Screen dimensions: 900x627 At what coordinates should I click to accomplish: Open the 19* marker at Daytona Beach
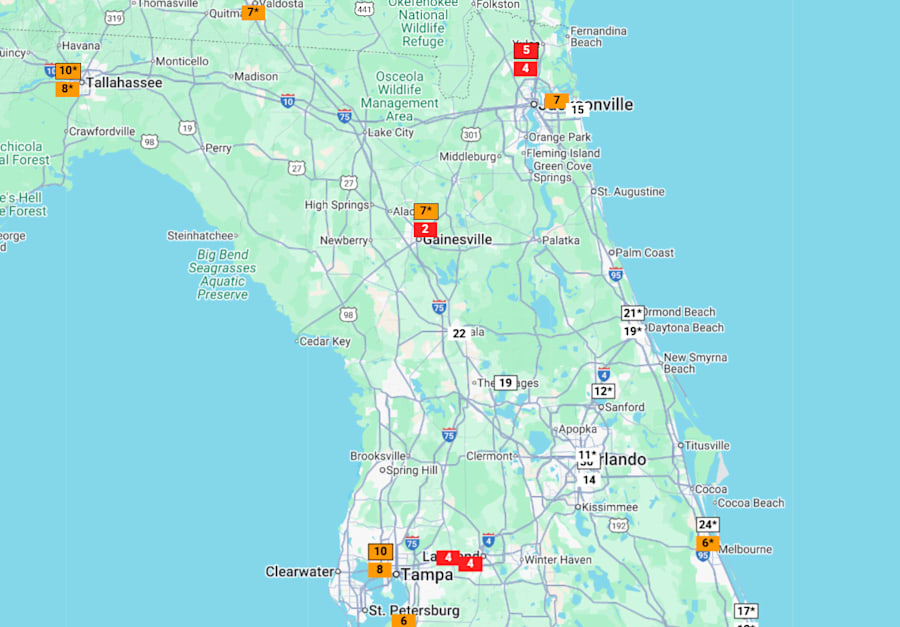tap(633, 331)
